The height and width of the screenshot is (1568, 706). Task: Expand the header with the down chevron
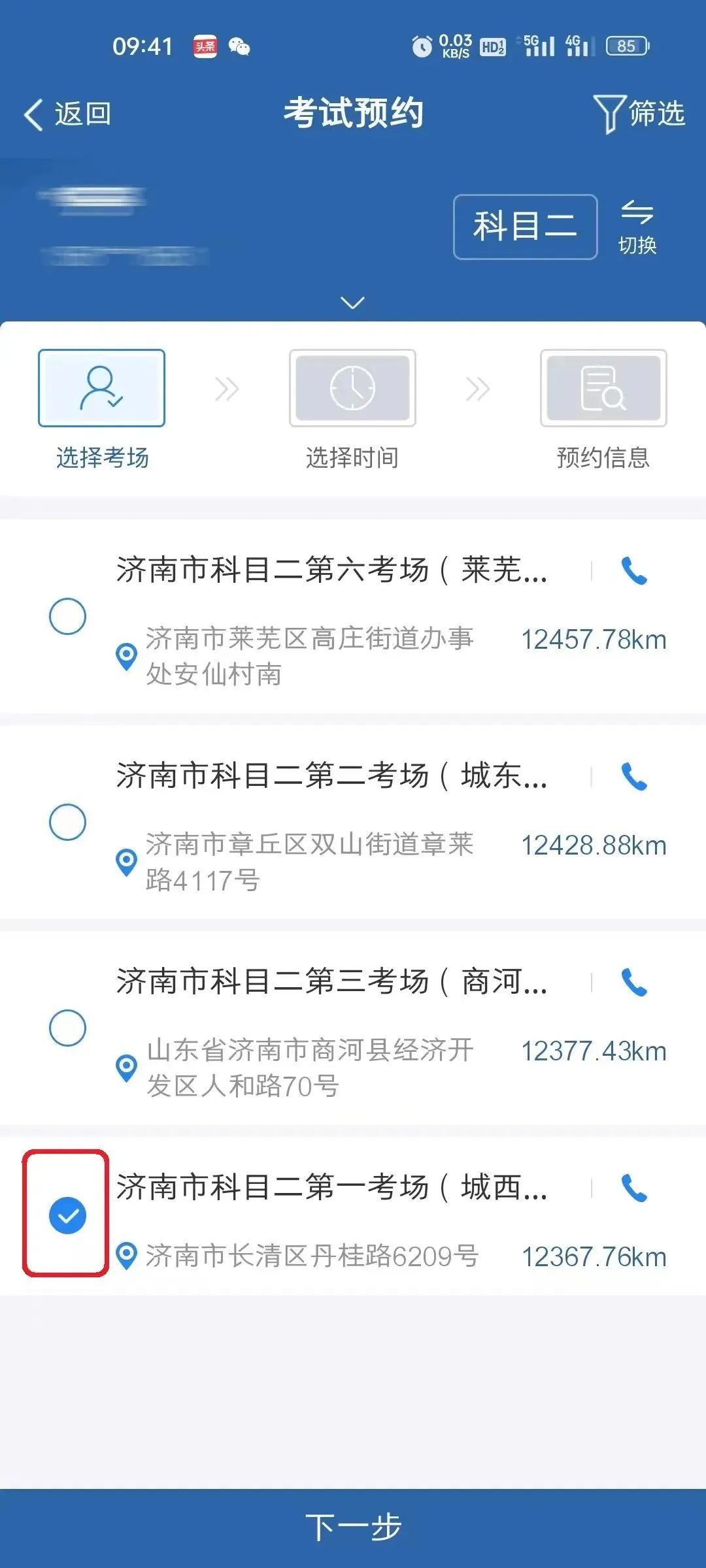coord(353,302)
